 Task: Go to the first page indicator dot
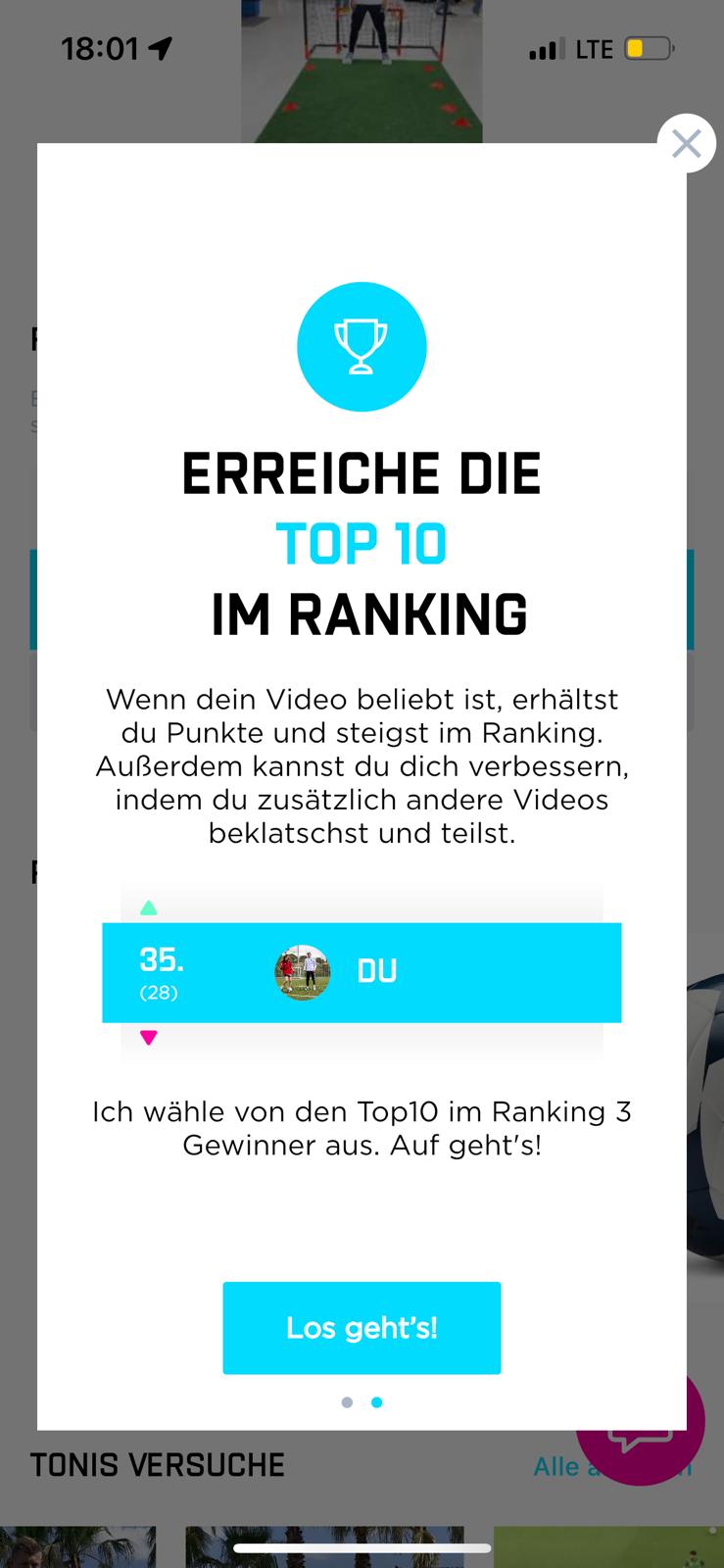[x=347, y=1402]
